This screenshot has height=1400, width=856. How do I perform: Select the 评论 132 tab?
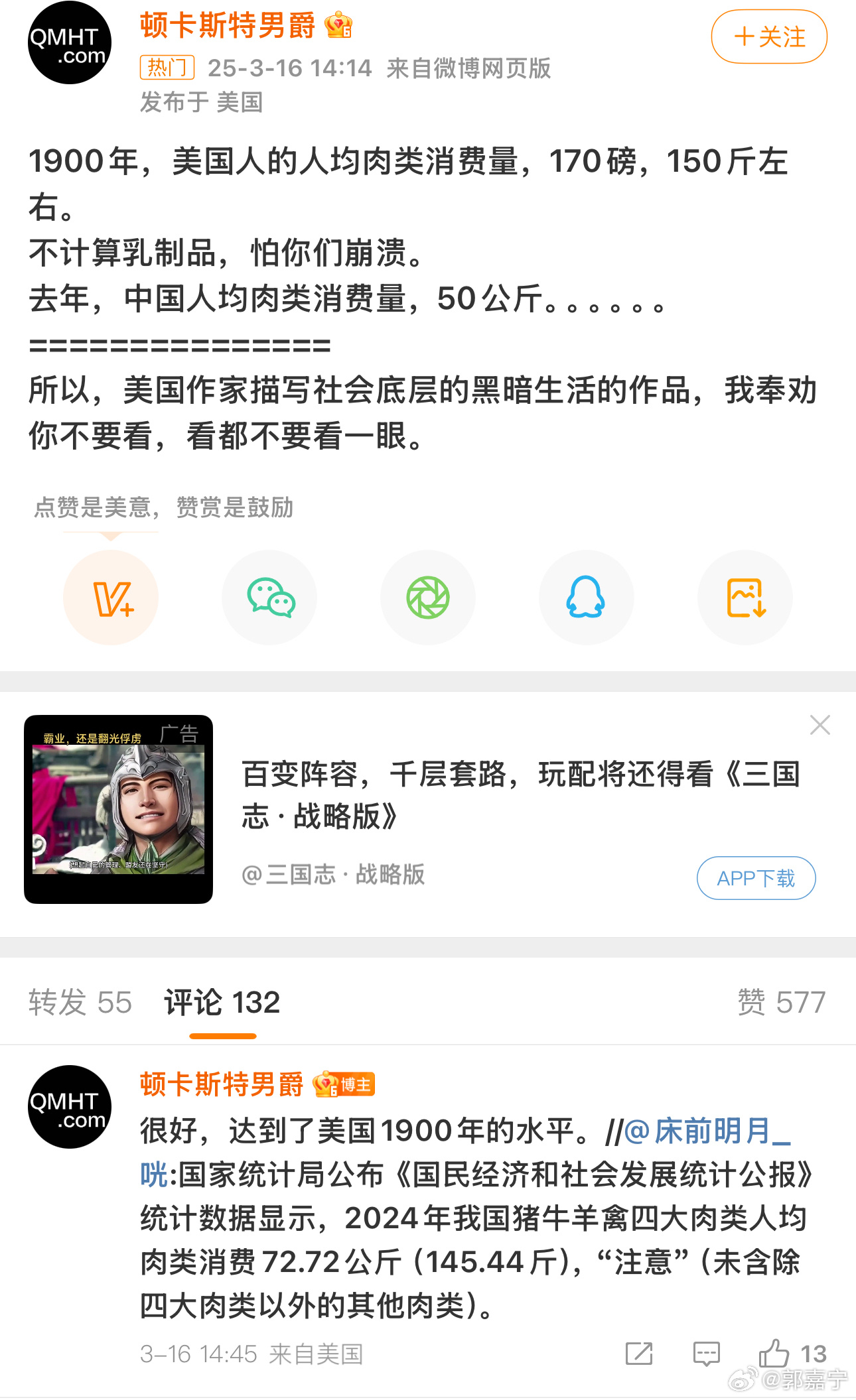(x=222, y=1002)
